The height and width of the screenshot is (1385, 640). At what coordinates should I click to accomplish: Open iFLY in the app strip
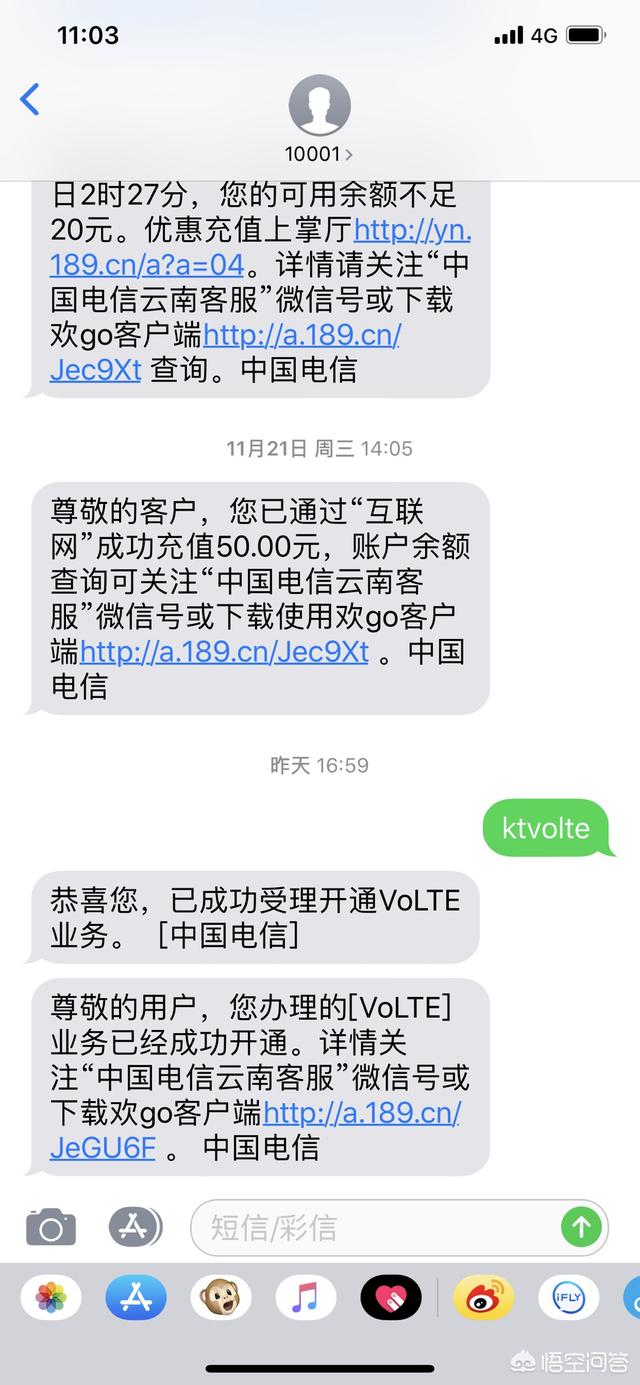[x=569, y=1298]
